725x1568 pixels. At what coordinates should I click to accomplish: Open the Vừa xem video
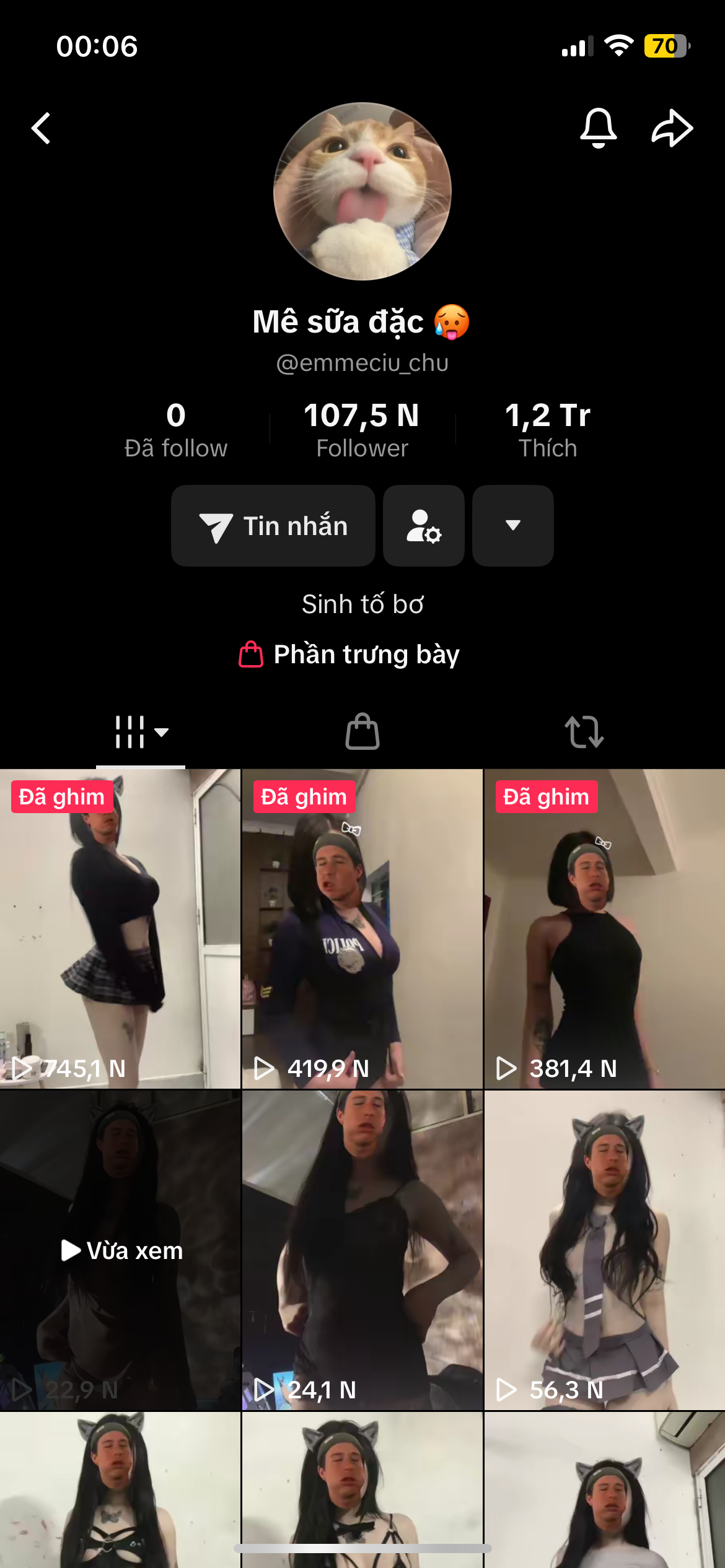[120, 1251]
